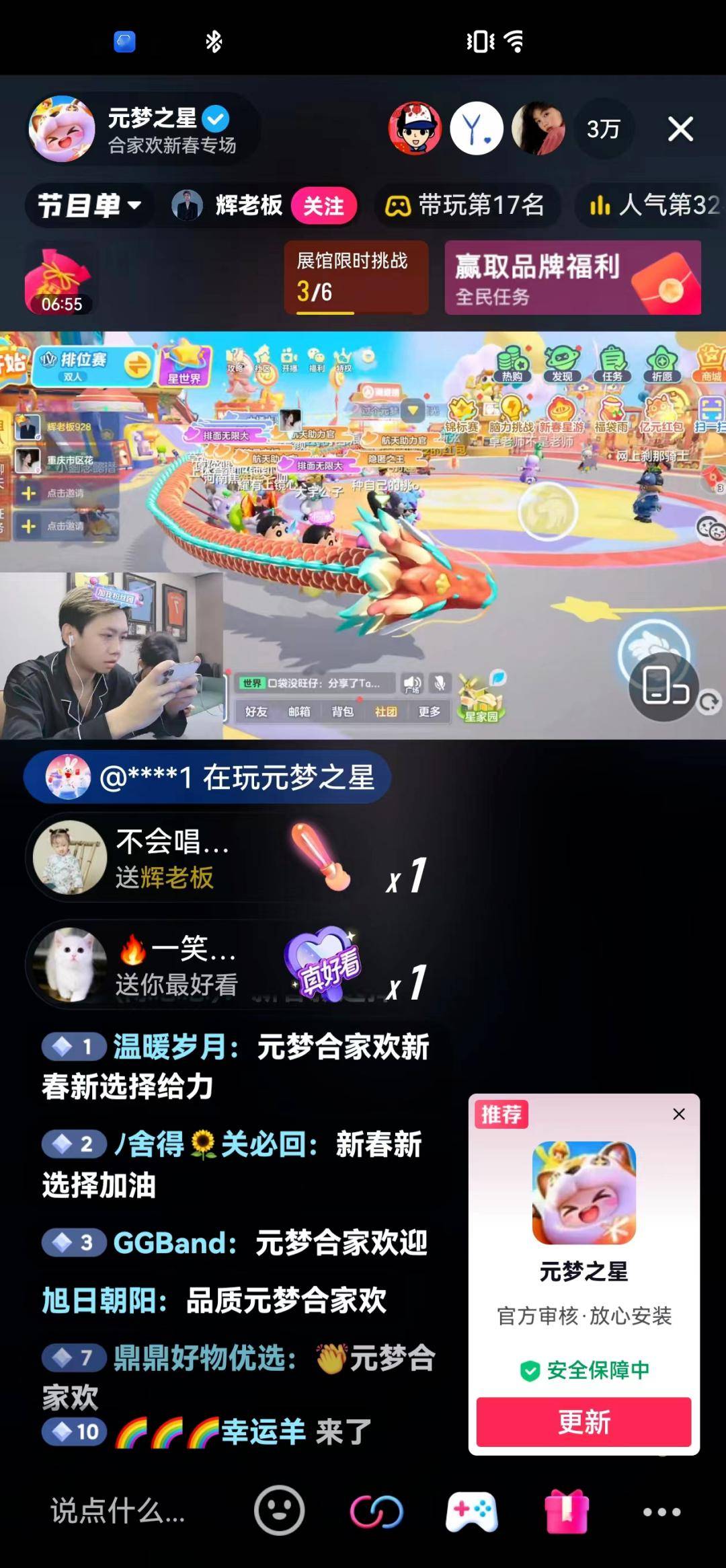The image size is (726, 1568).
Task: Dismiss the 推荐 app card
Action: [x=679, y=1114]
